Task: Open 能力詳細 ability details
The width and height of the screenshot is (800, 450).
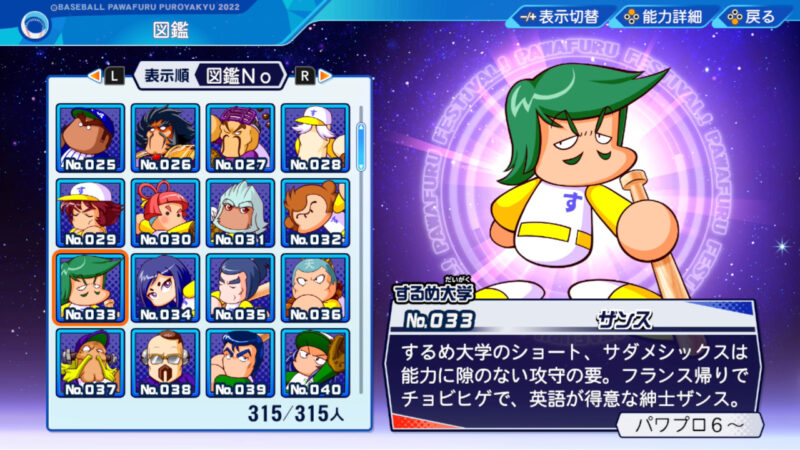Action: [x=662, y=17]
